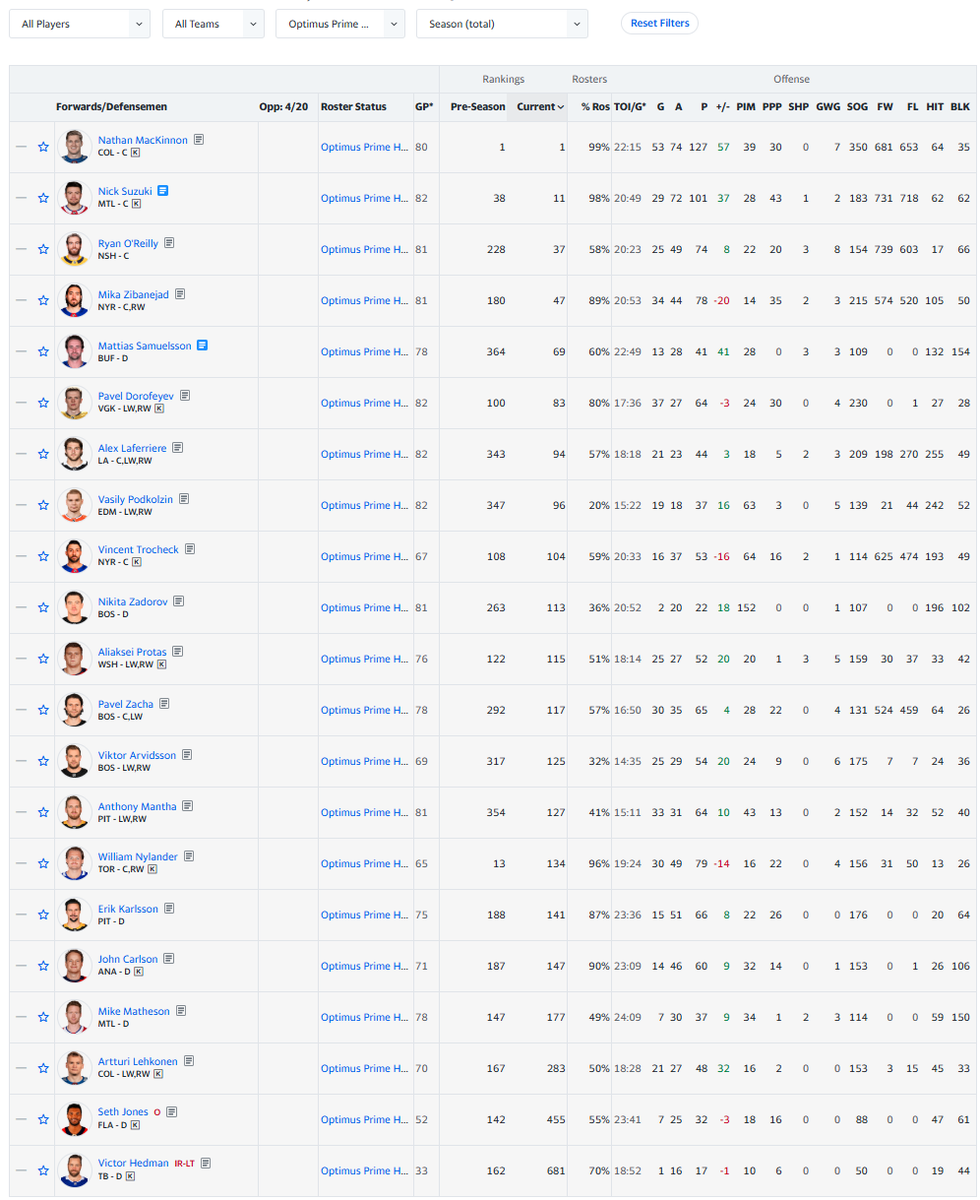
Task: Open William Nylander's player profile
Action: coord(138,857)
